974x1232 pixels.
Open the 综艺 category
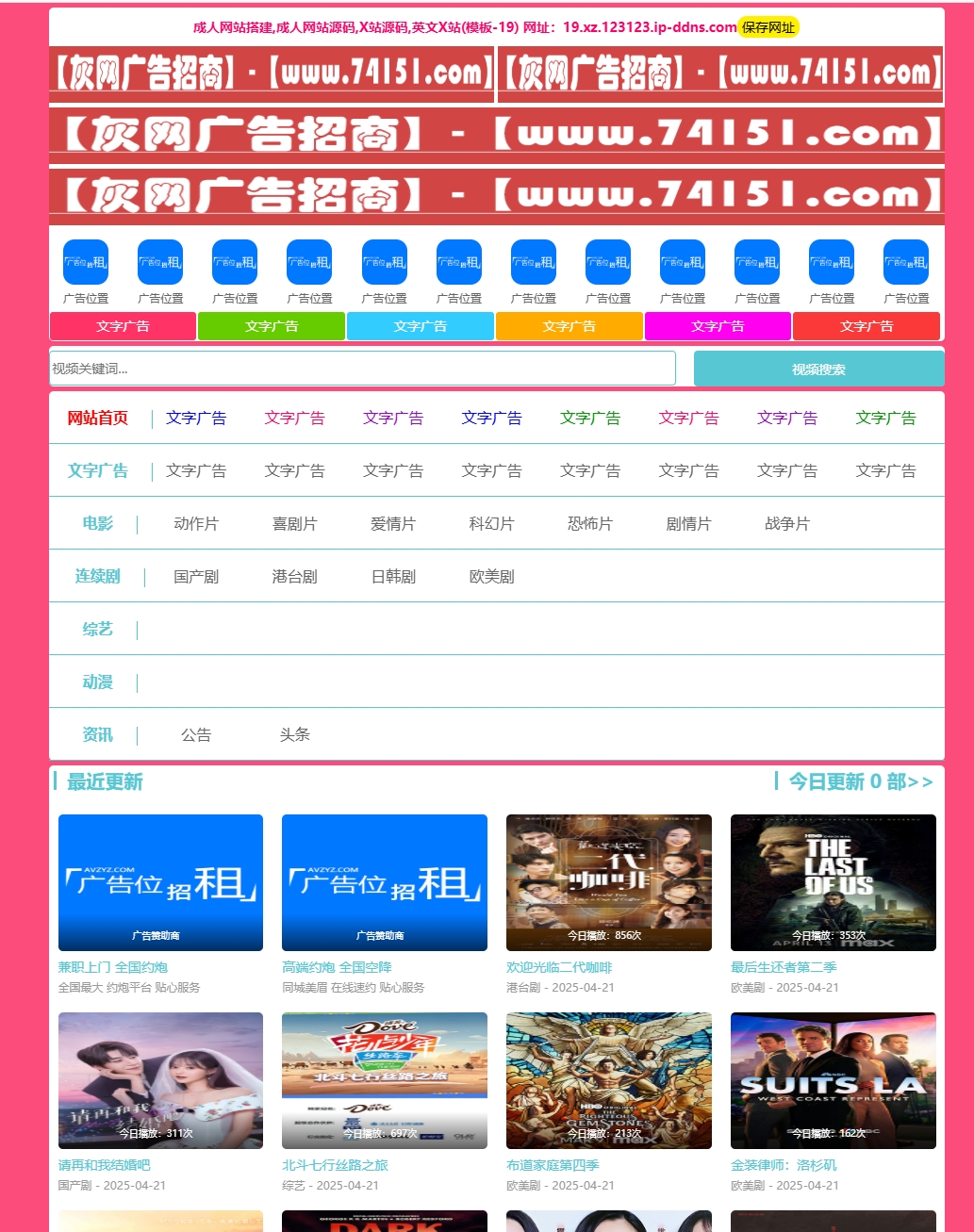point(97,629)
